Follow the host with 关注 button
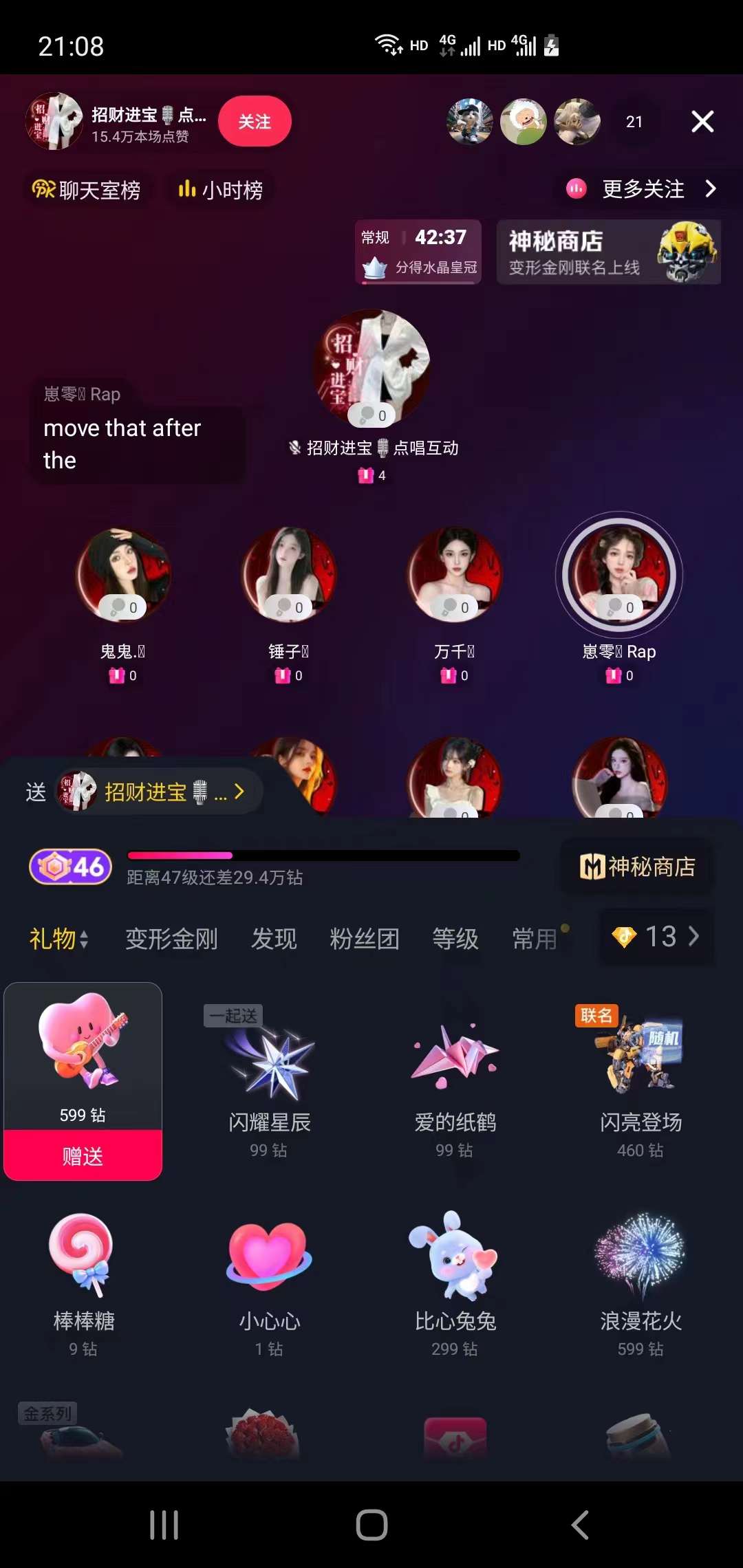 (254, 122)
